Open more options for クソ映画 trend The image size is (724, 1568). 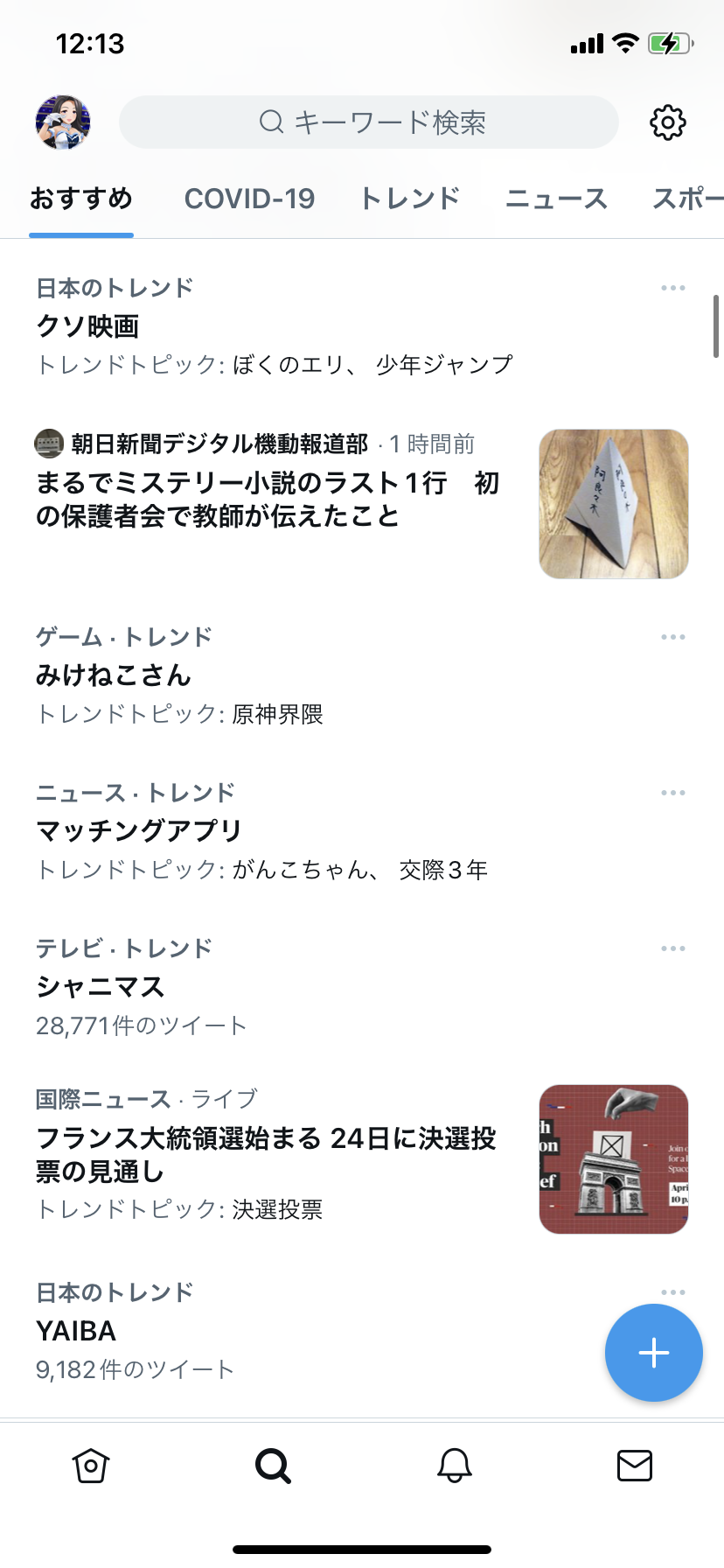(672, 288)
